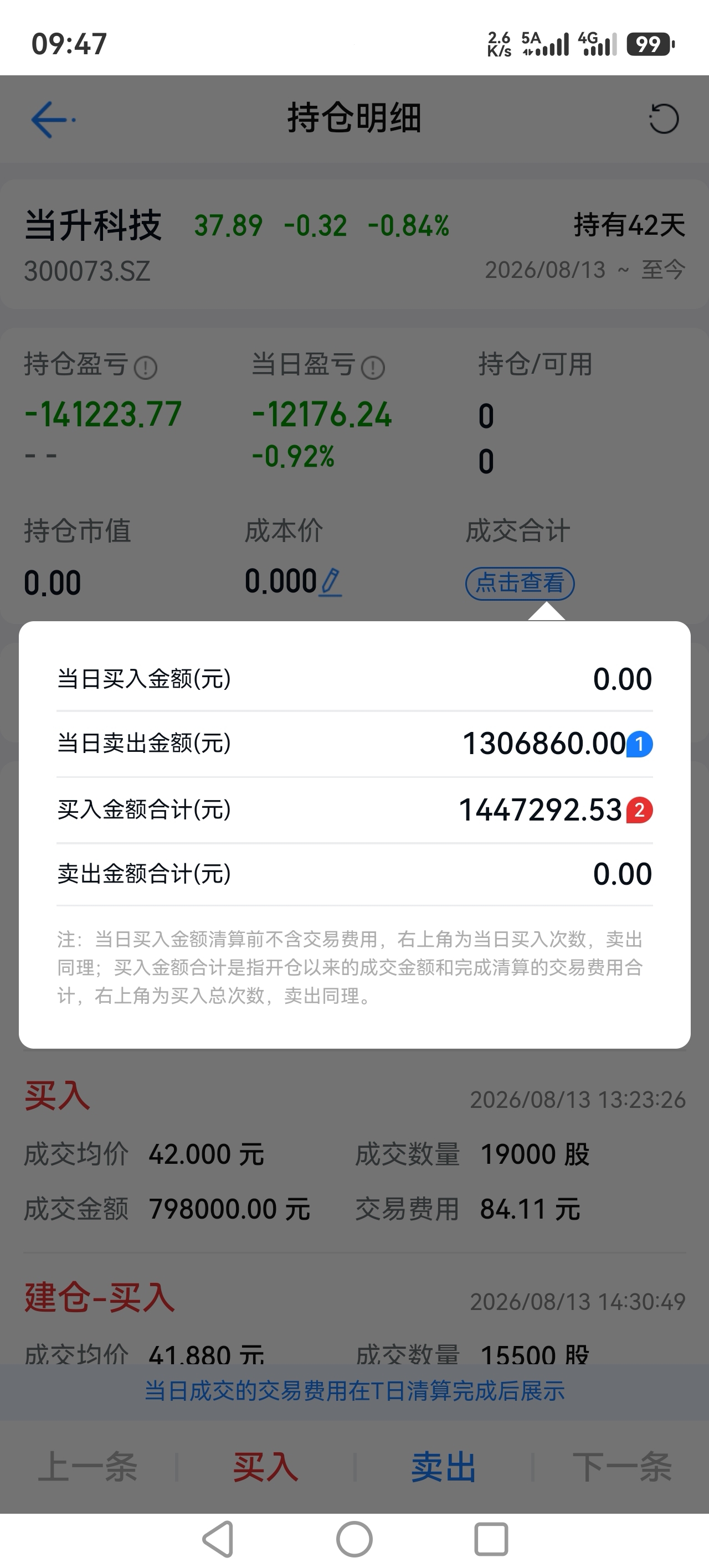The width and height of the screenshot is (709, 1568).
Task: Tap the system back navigation button
Action: pyautogui.click(x=218, y=1539)
